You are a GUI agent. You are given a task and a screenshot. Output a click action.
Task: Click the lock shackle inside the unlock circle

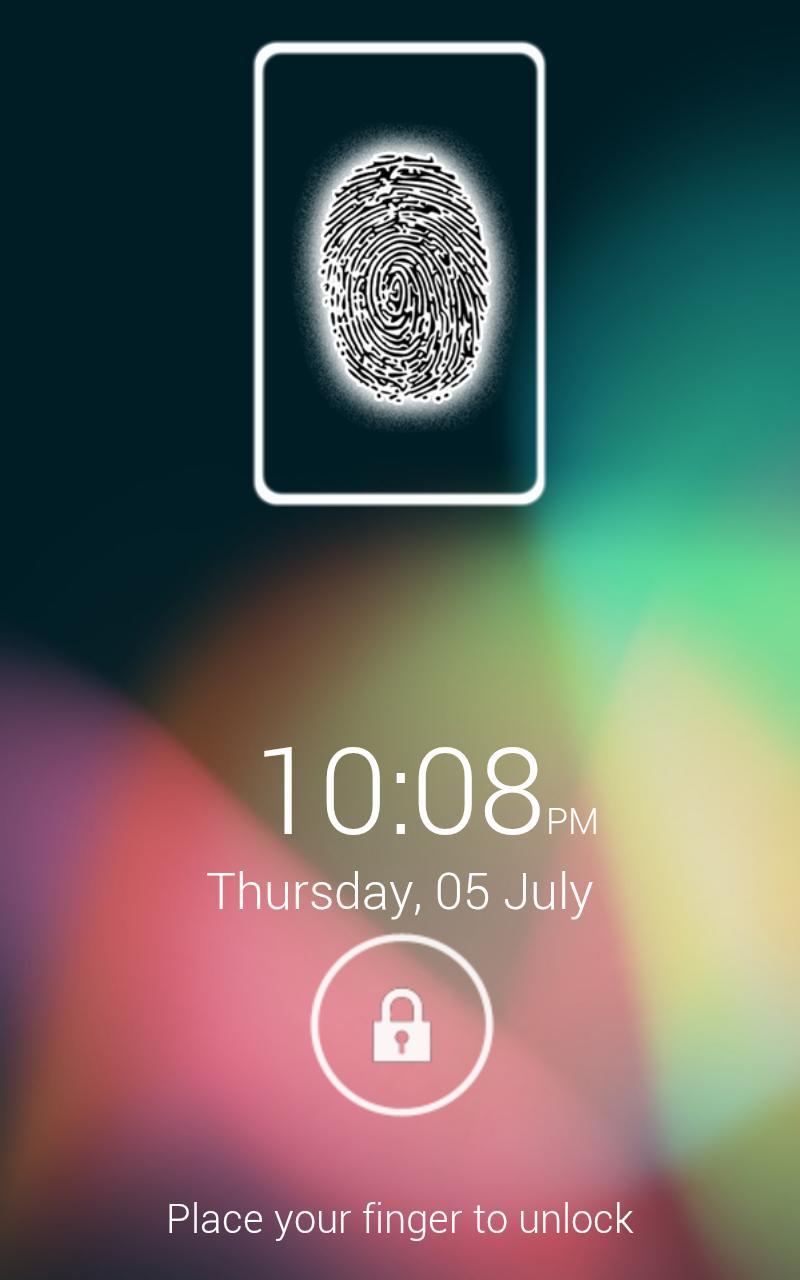click(x=400, y=1005)
